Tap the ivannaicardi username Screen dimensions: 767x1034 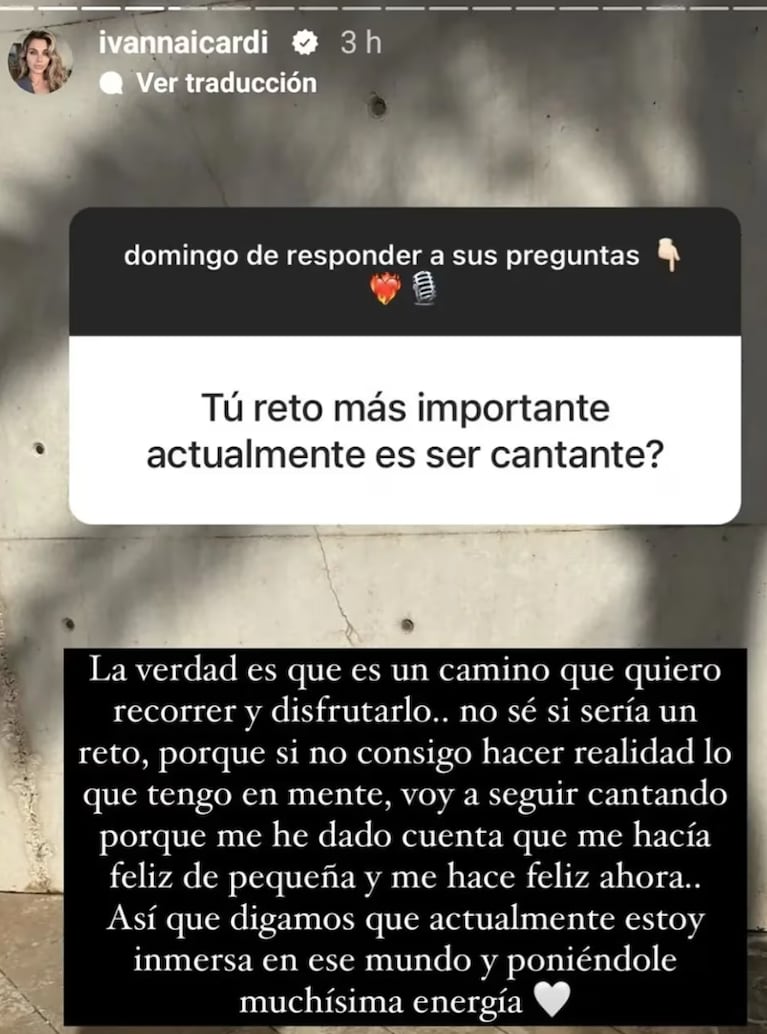click(198, 45)
